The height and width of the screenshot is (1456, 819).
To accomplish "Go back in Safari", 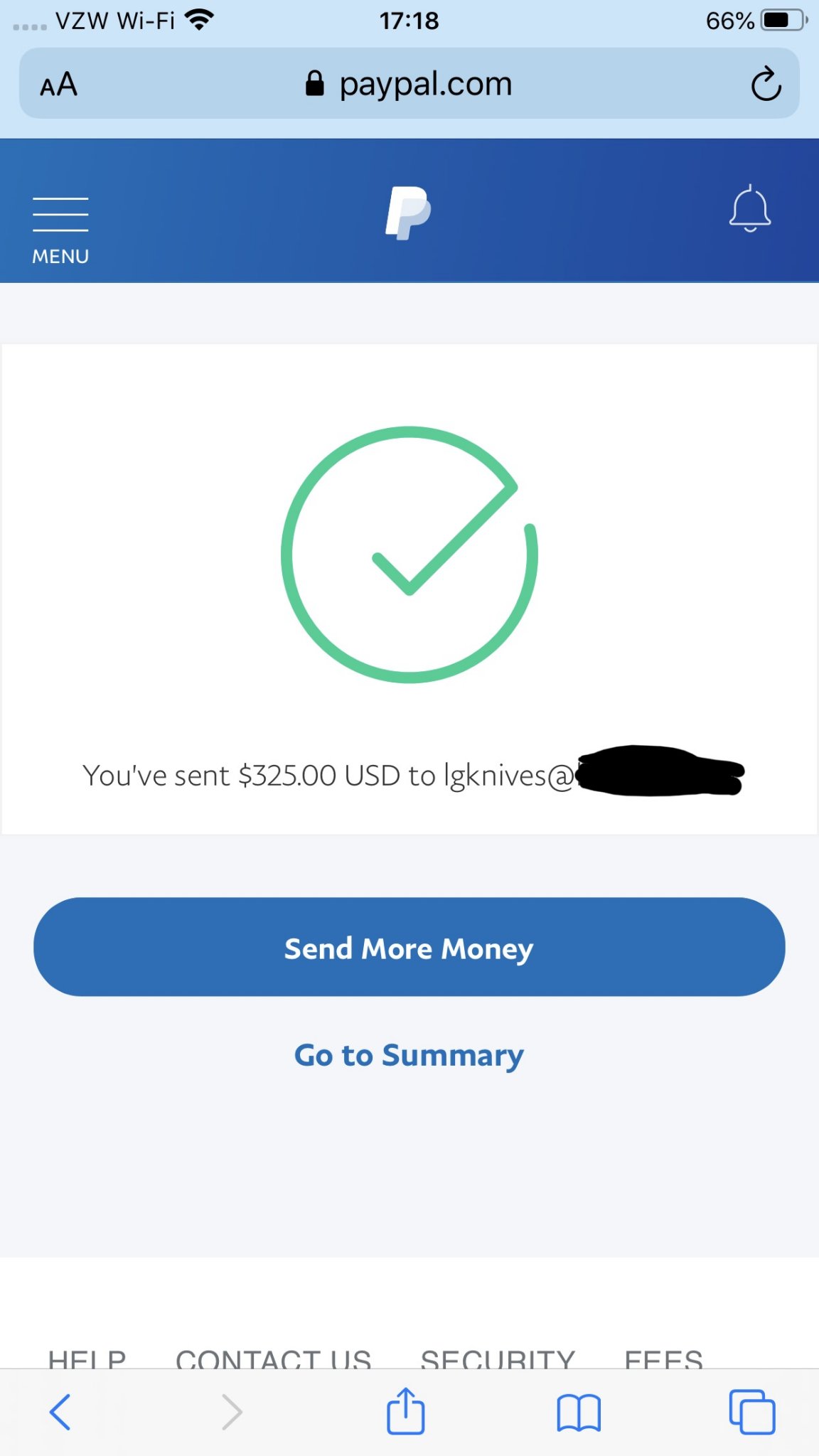I will tap(61, 1412).
